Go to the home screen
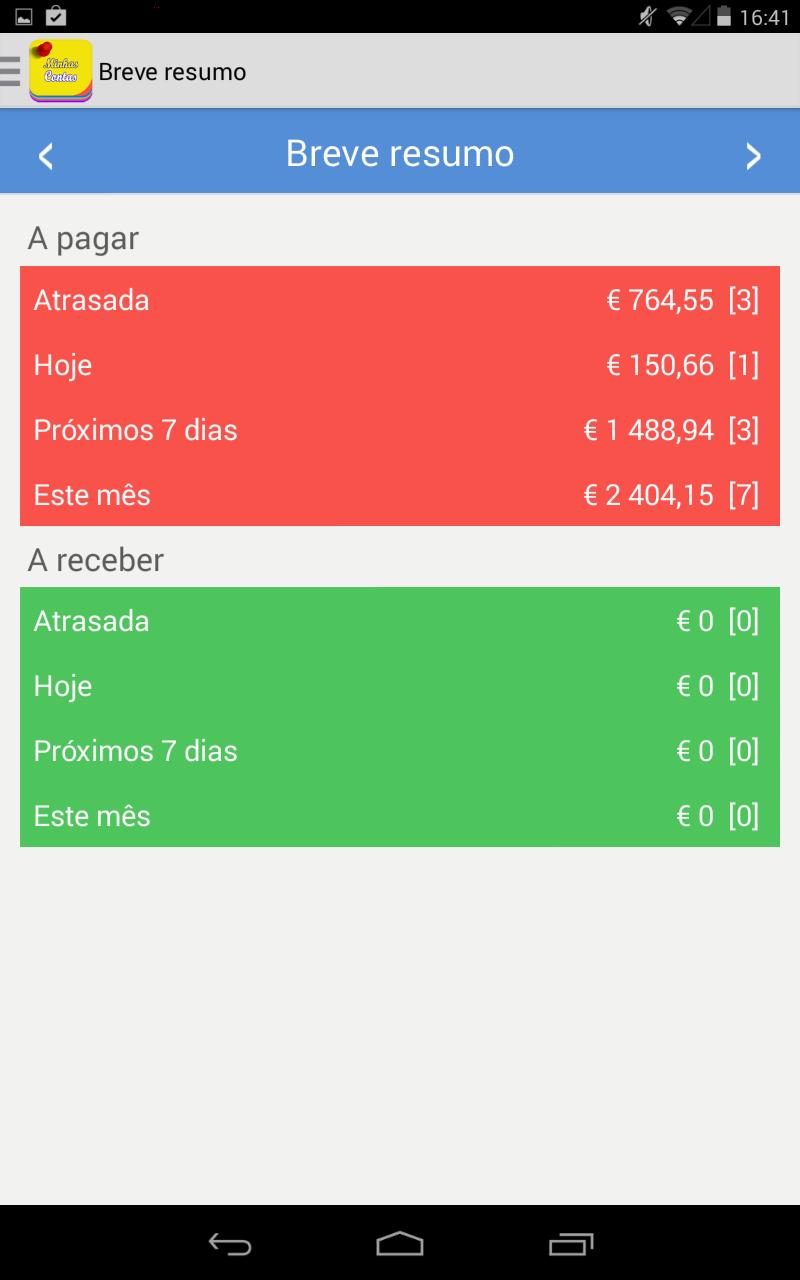 (x=400, y=1243)
